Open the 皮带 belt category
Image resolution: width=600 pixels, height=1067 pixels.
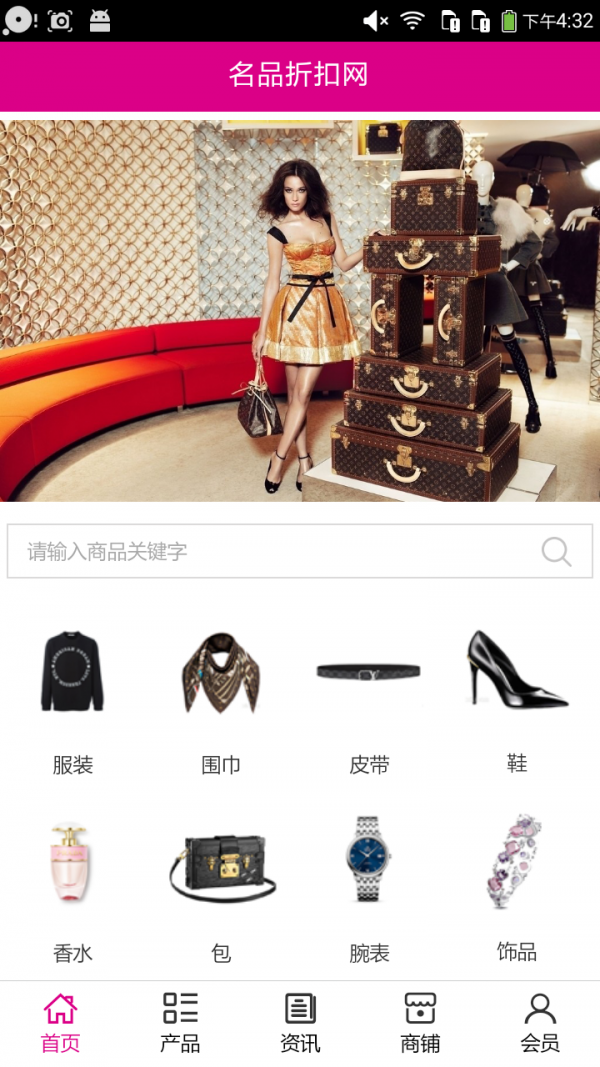[x=369, y=700]
